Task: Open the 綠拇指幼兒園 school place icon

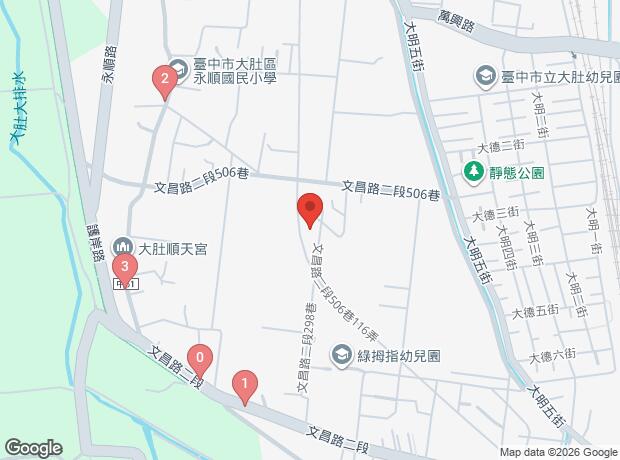Action: coord(342,356)
